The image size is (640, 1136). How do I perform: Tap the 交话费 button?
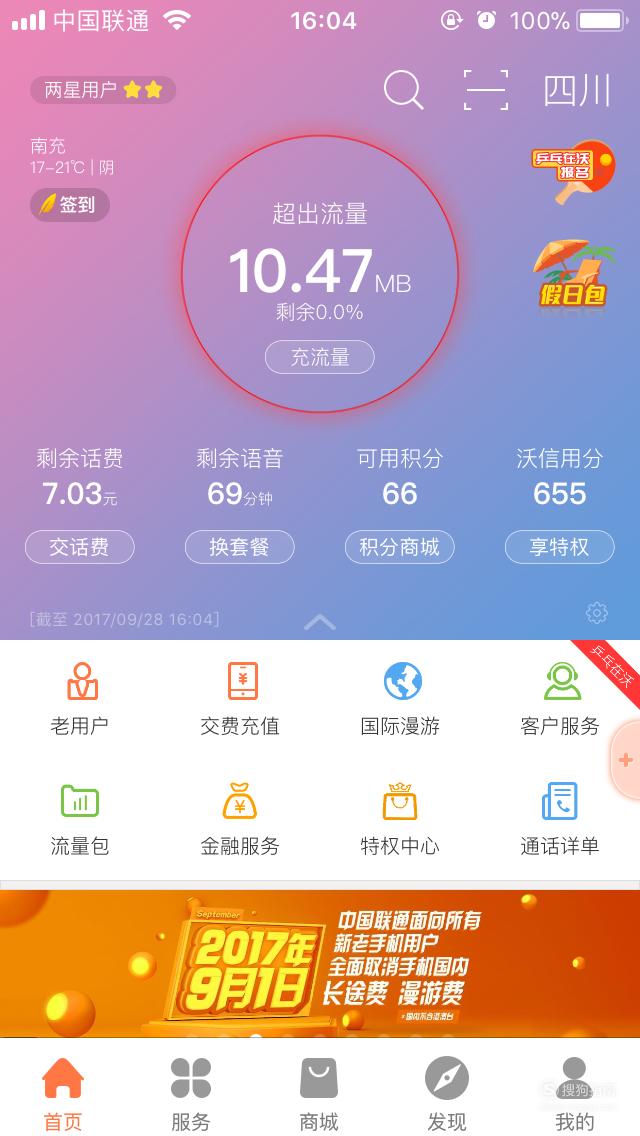point(80,547)
